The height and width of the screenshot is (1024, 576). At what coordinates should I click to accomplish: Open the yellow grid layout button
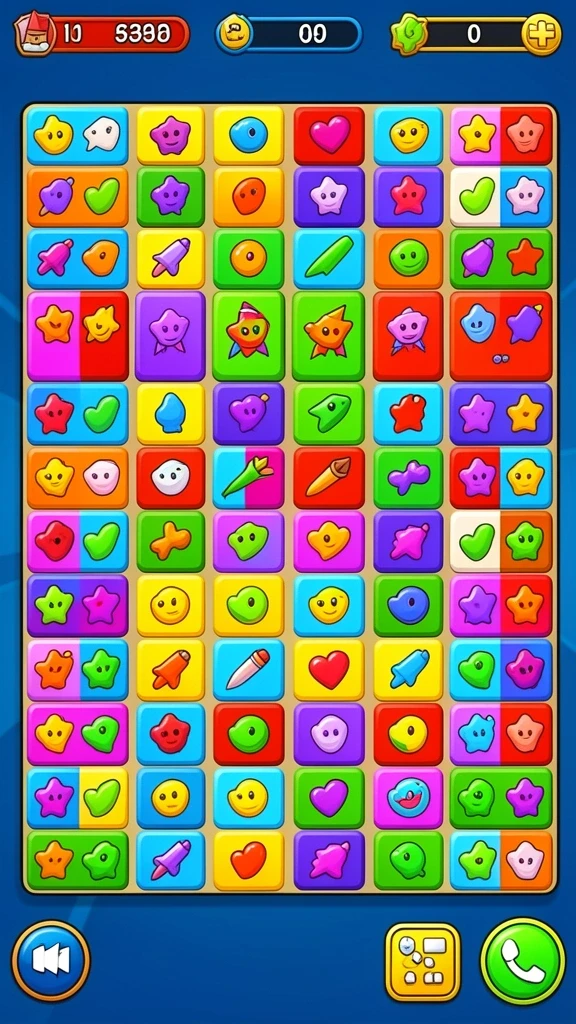(x=423, y=962)
